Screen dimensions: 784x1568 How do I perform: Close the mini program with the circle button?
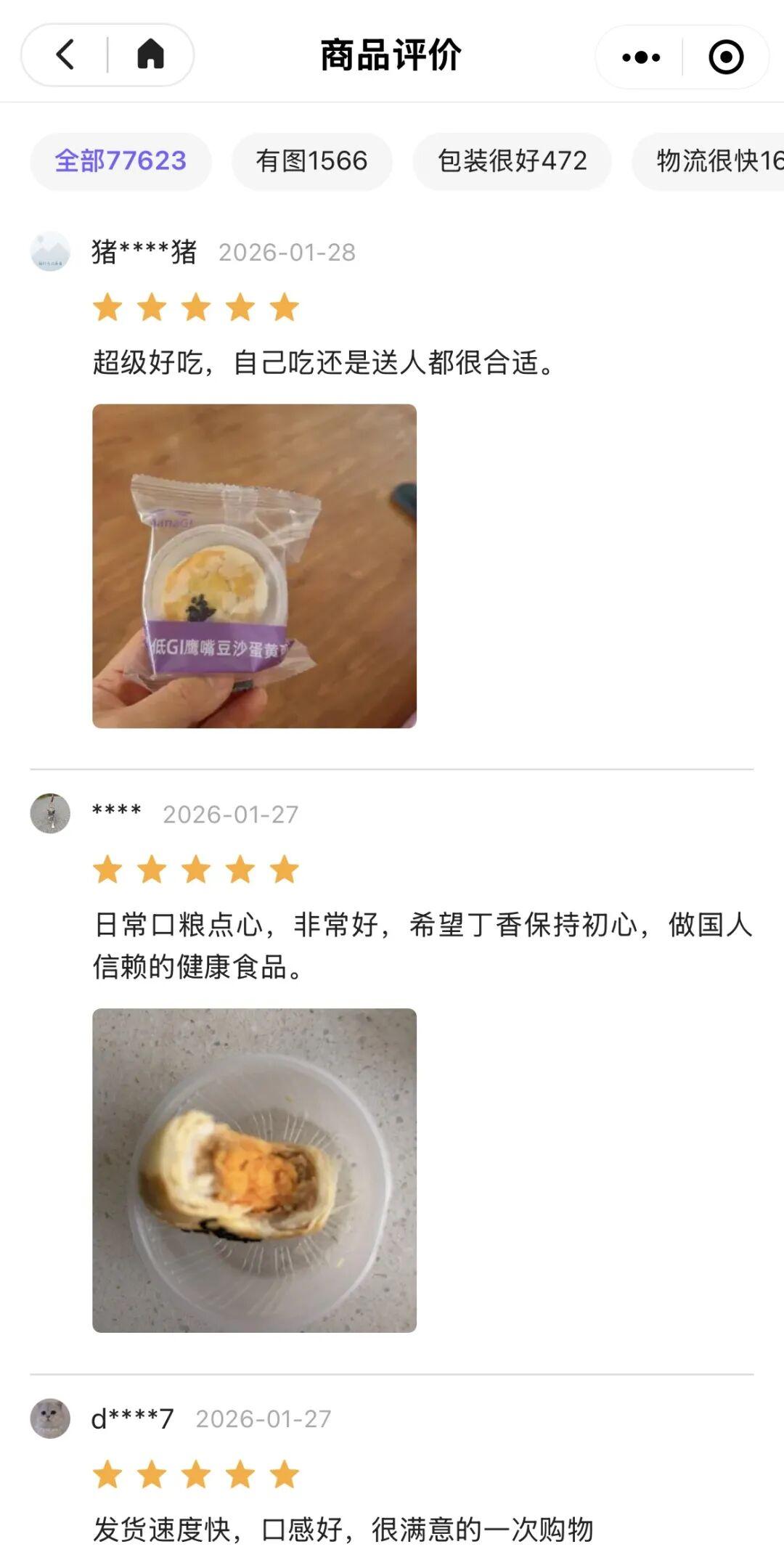(x=725, y=57)
